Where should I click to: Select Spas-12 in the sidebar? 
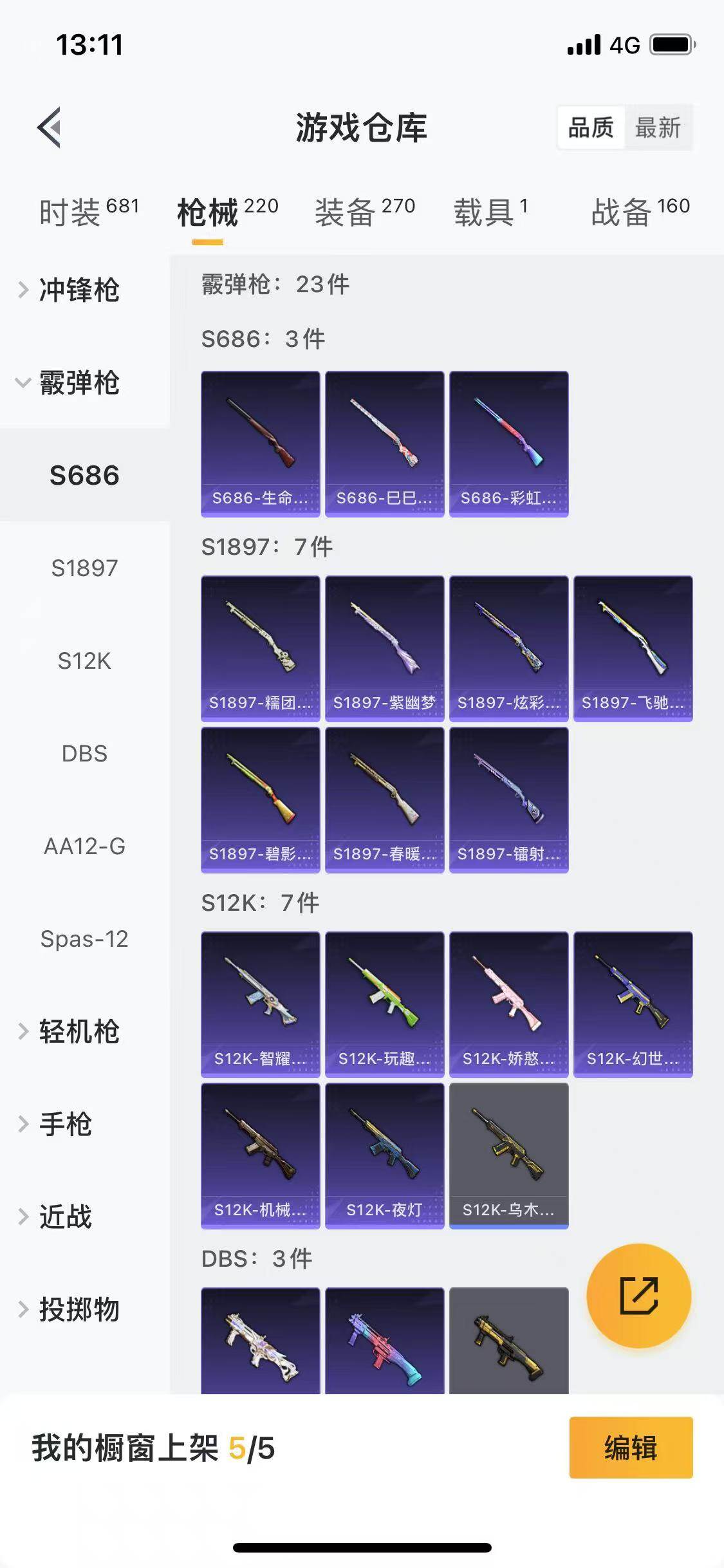[84, 939]
